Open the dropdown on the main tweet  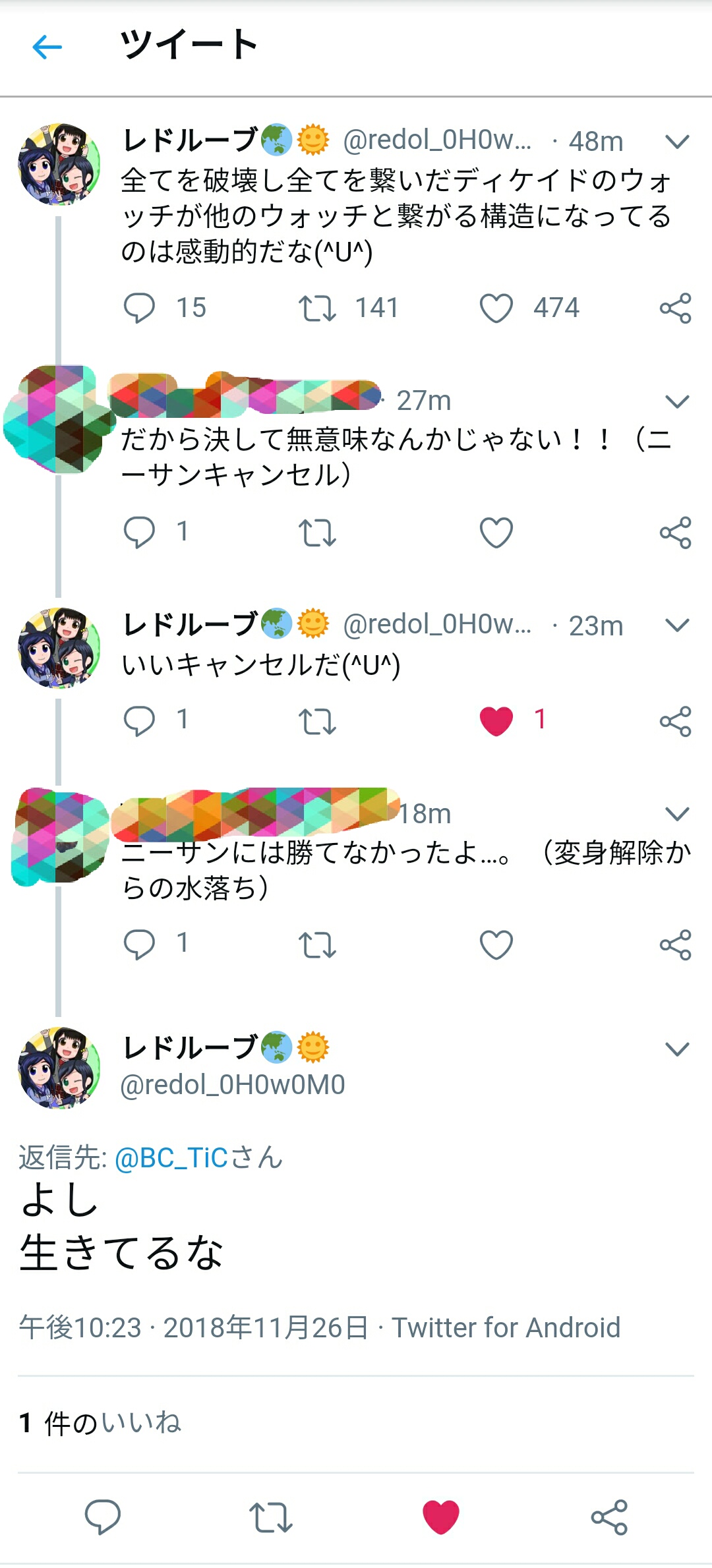[x=677, y=1049]
